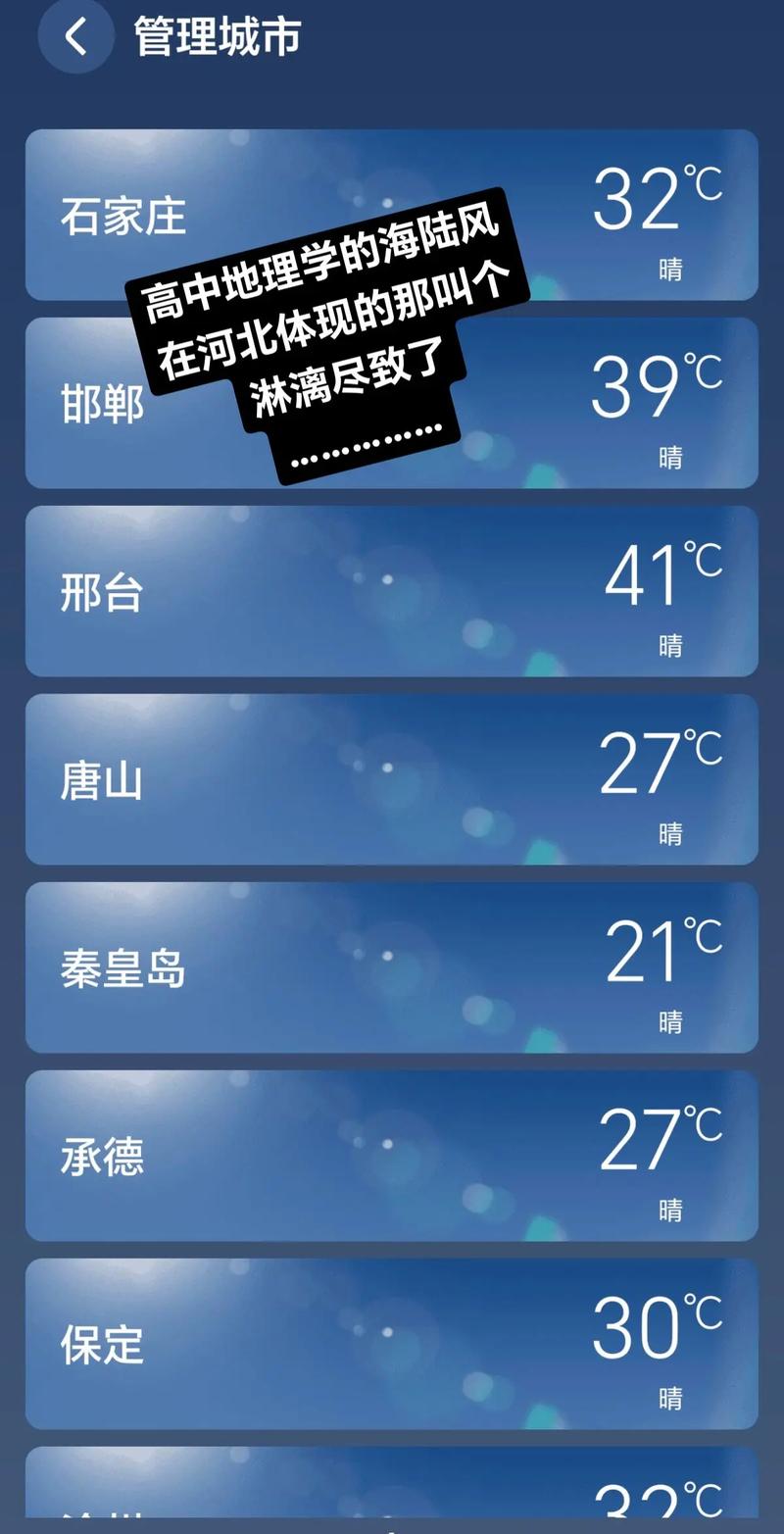Click the 晴 weather icon for 邢台
The image size is (784, 1534).
pyautogui.click(x=670, y=645)
